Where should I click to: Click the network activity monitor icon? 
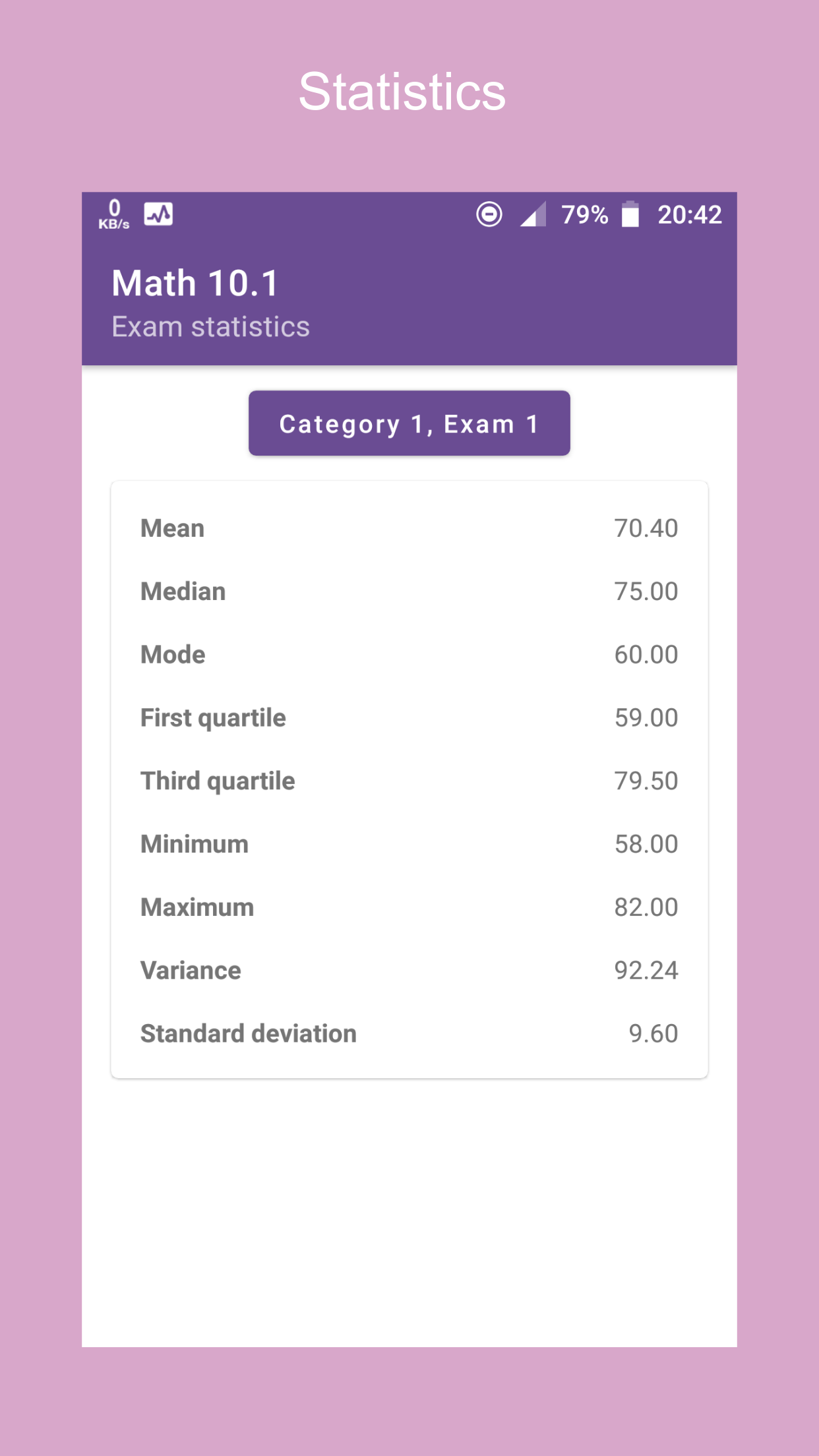159,213
